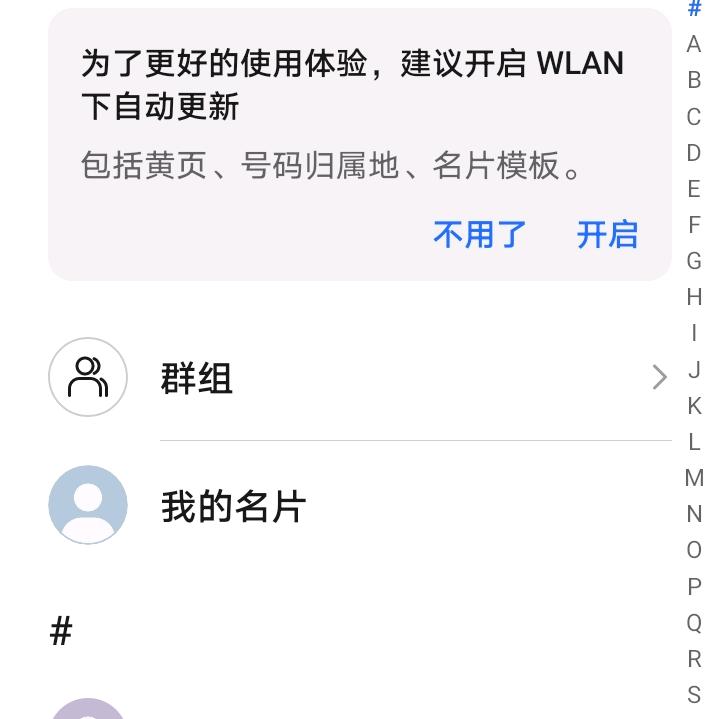Jump to letter S in index
Screen dimensions: 719x719
coord(694,694)
